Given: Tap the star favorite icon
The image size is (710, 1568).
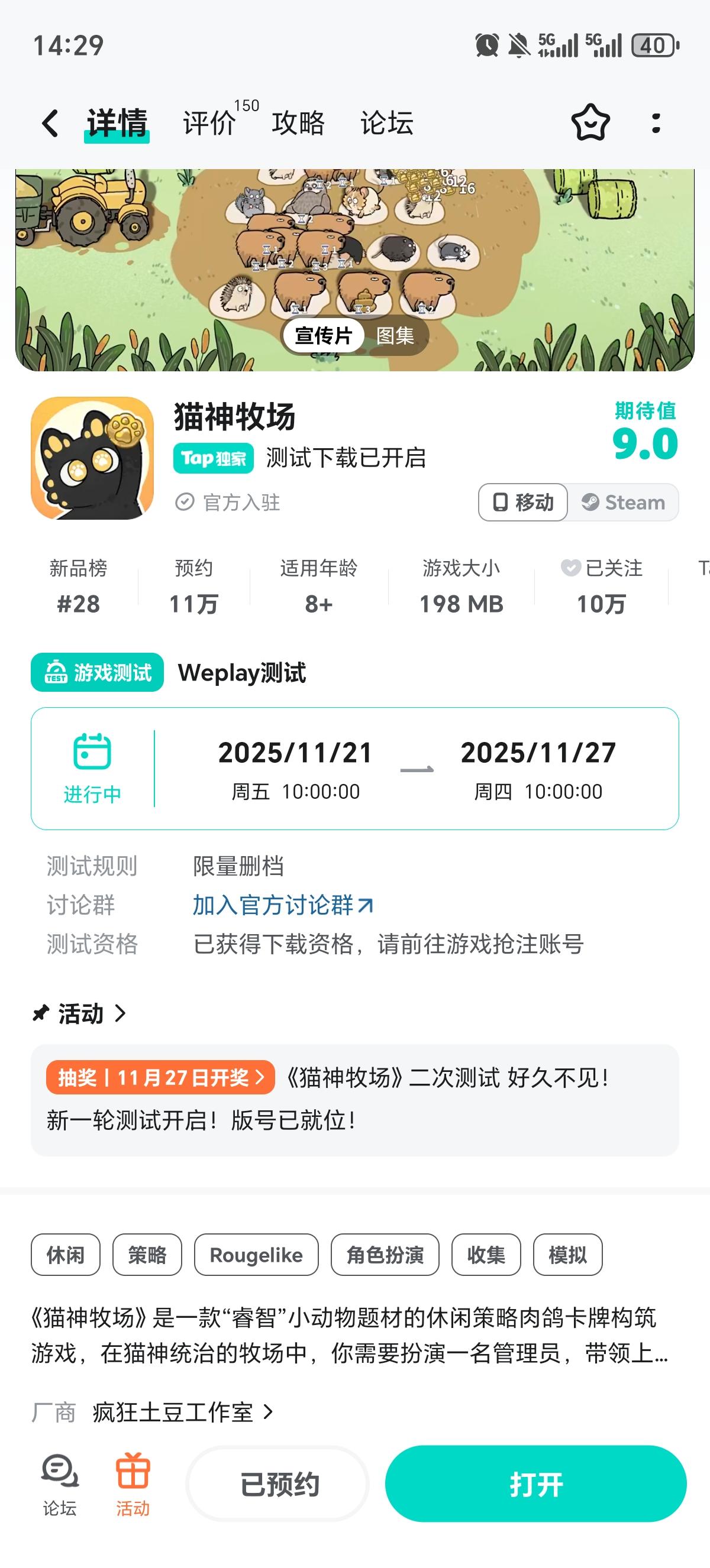Looking at the screenshot, I should [x=590, y=123].
